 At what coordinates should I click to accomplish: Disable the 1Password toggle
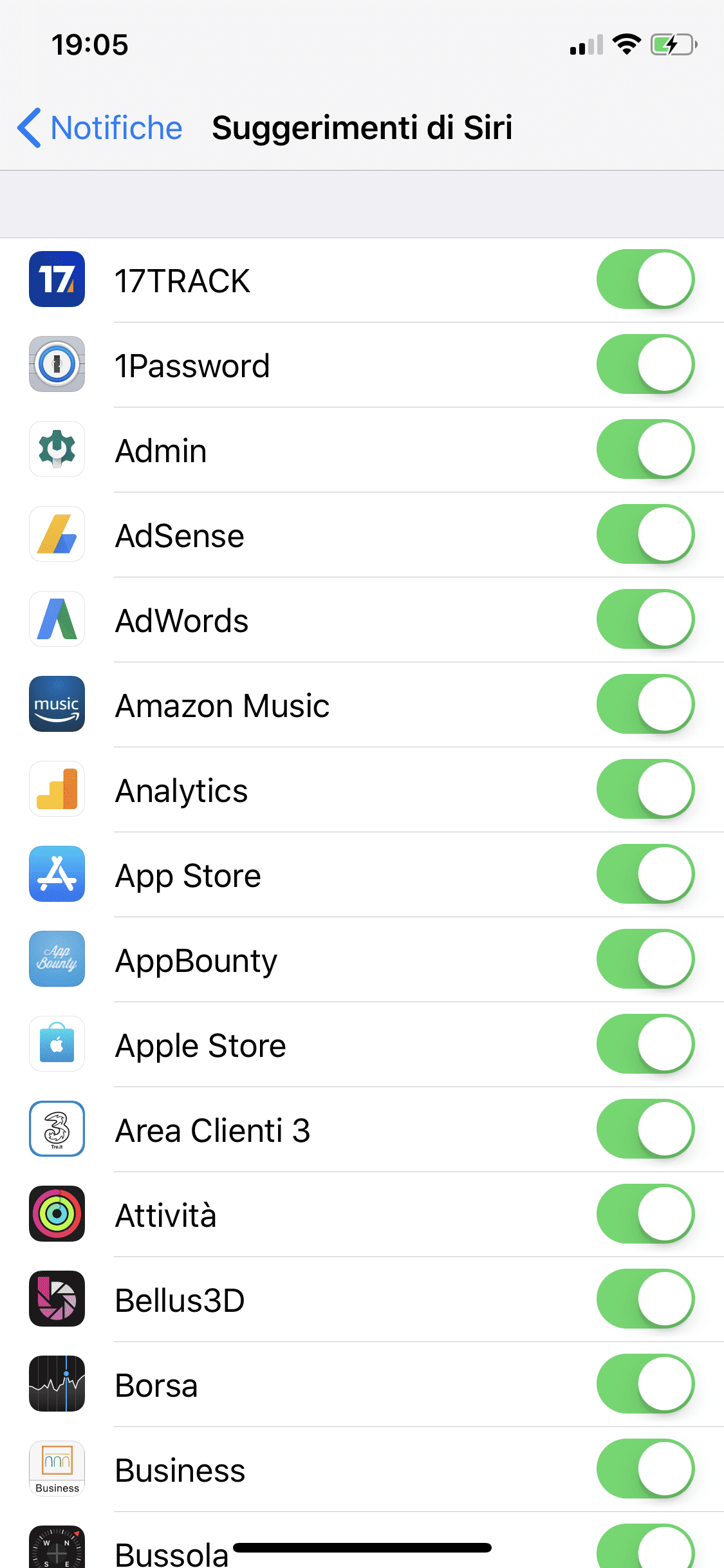point(645,364)
